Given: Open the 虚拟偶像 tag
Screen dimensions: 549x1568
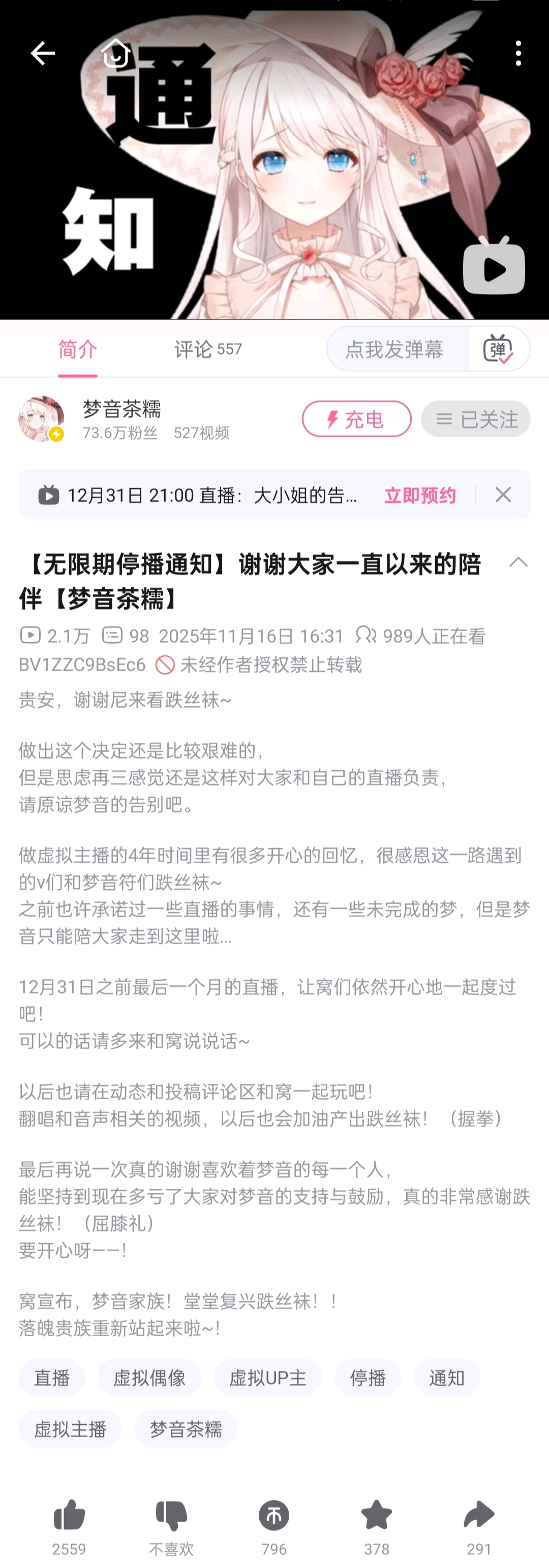Looking at the screenshot, I should coord(149,1377).
